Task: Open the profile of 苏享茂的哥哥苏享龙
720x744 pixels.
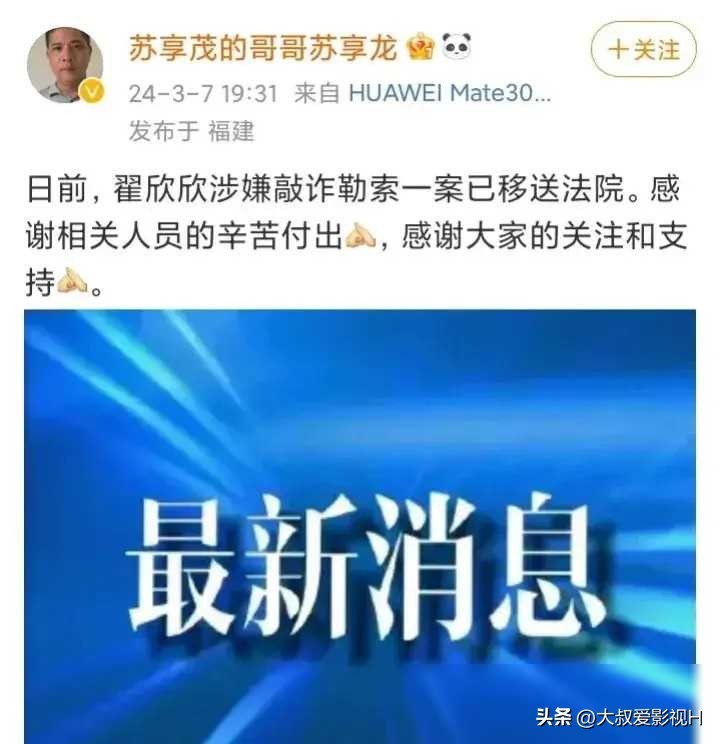Action: click(263, 46)
